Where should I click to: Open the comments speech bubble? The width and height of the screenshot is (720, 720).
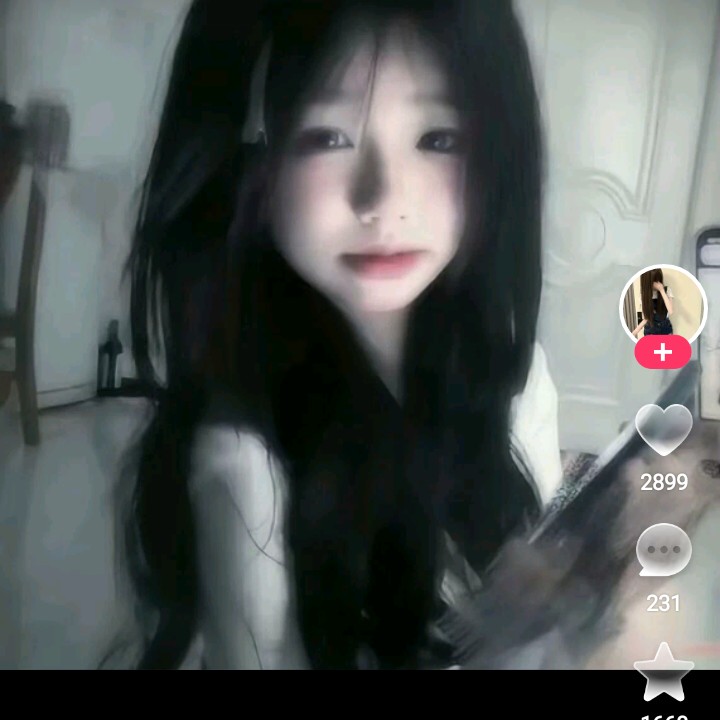click(664, 551)
